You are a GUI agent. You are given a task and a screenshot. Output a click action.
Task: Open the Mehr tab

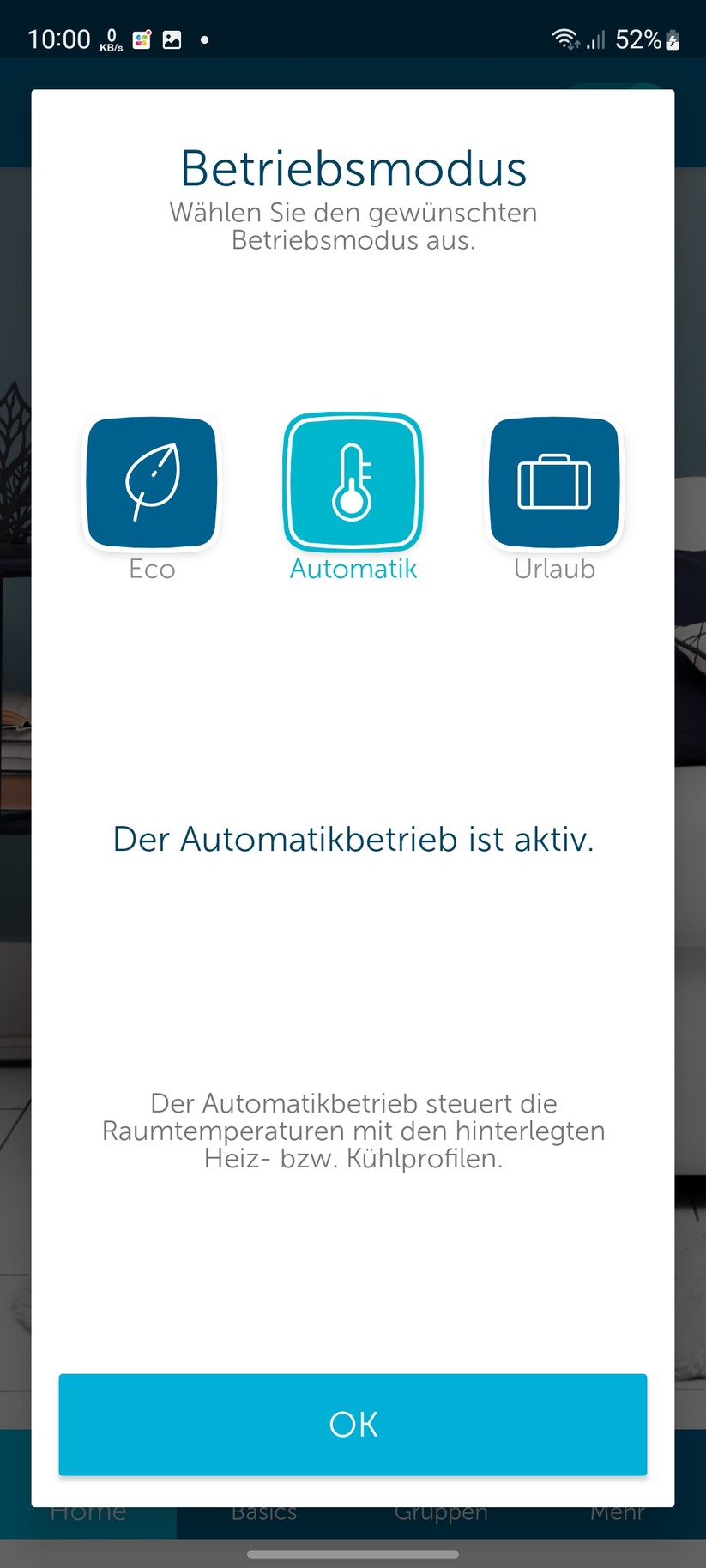coord(617,1511)
